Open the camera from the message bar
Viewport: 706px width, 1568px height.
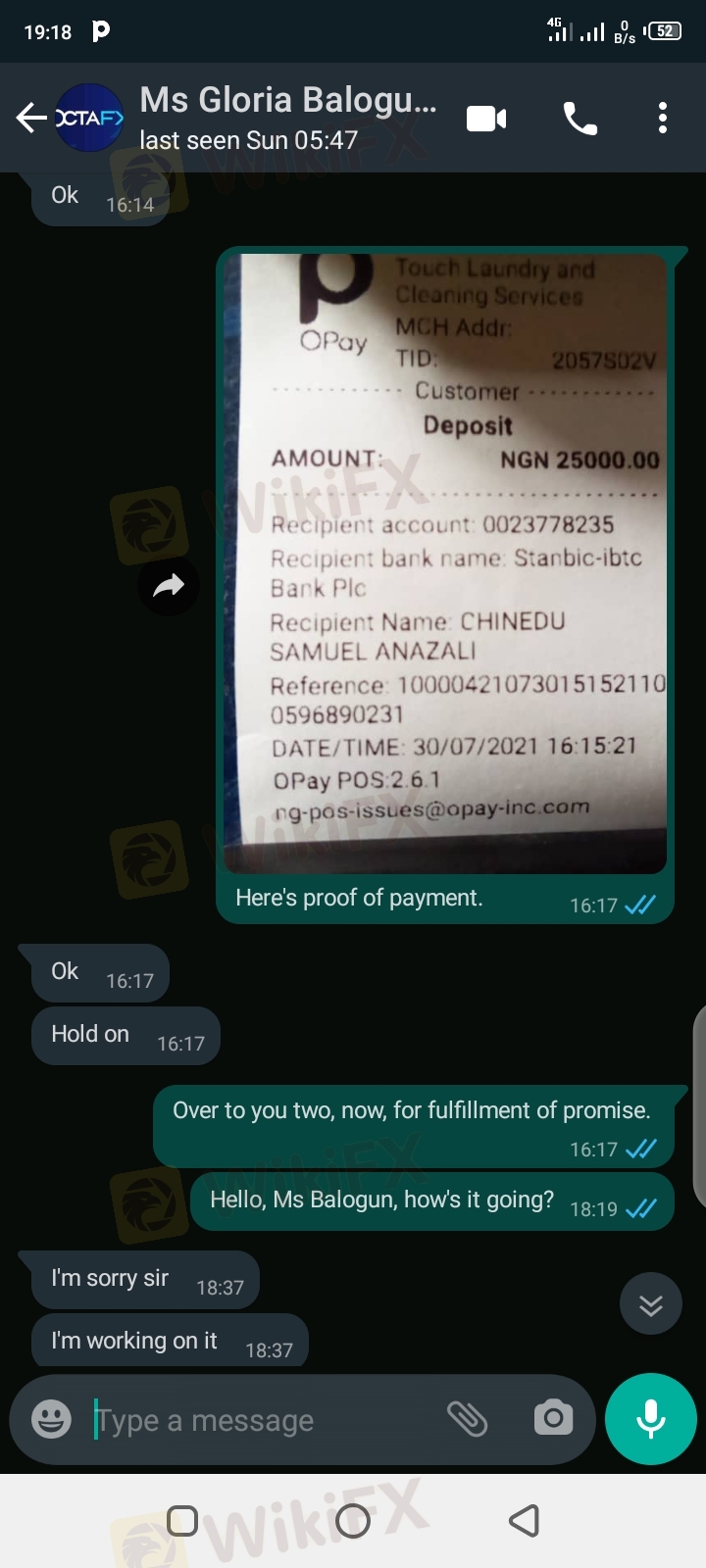[x=553, y=1418]
